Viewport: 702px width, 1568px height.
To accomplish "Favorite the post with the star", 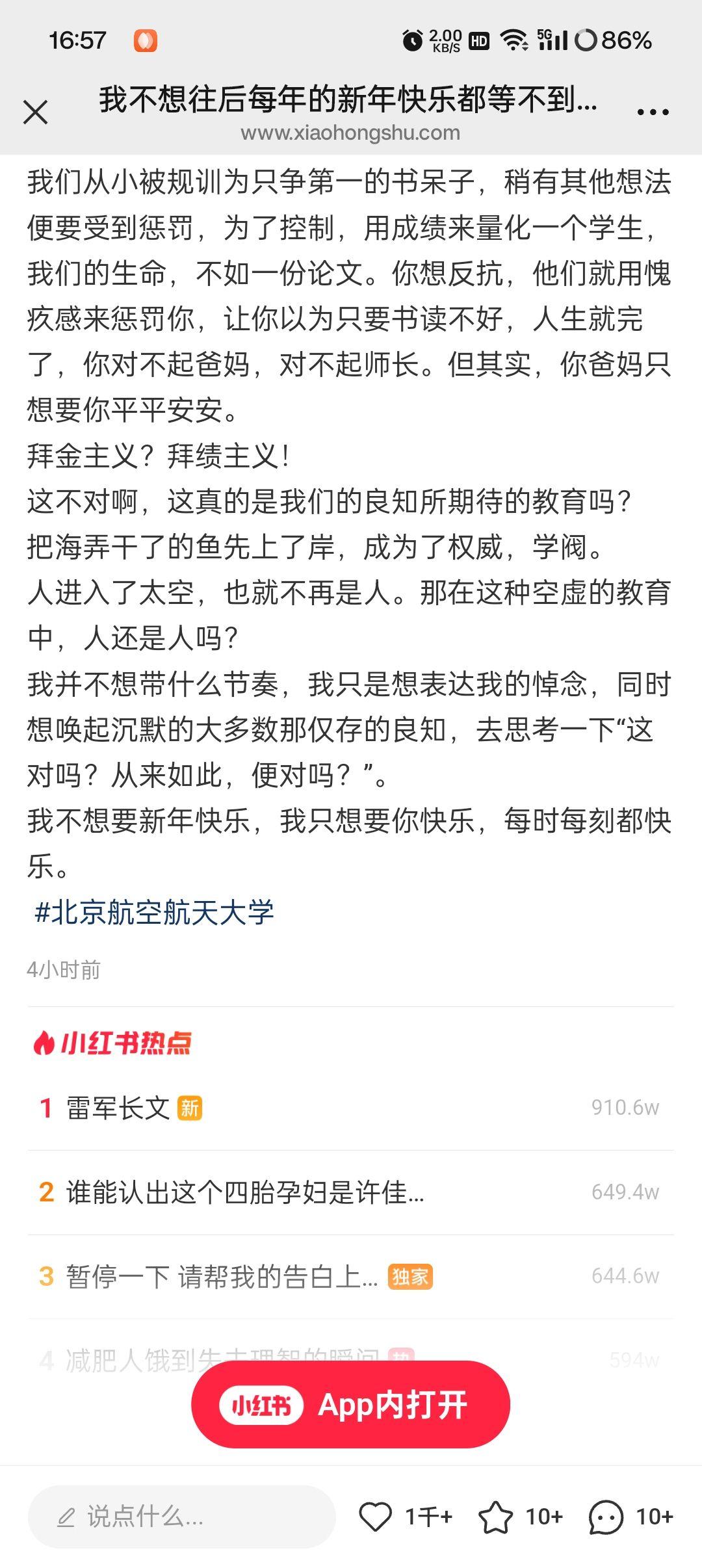I will click(x=495, y=1517).
